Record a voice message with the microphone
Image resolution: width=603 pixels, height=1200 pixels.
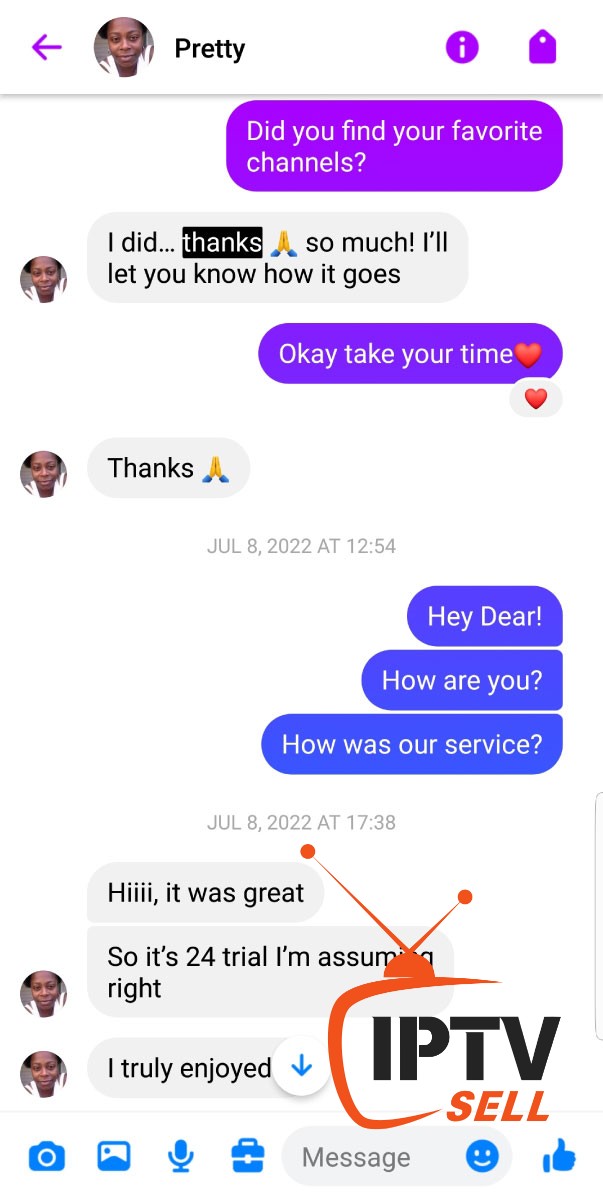(180, 1157)
